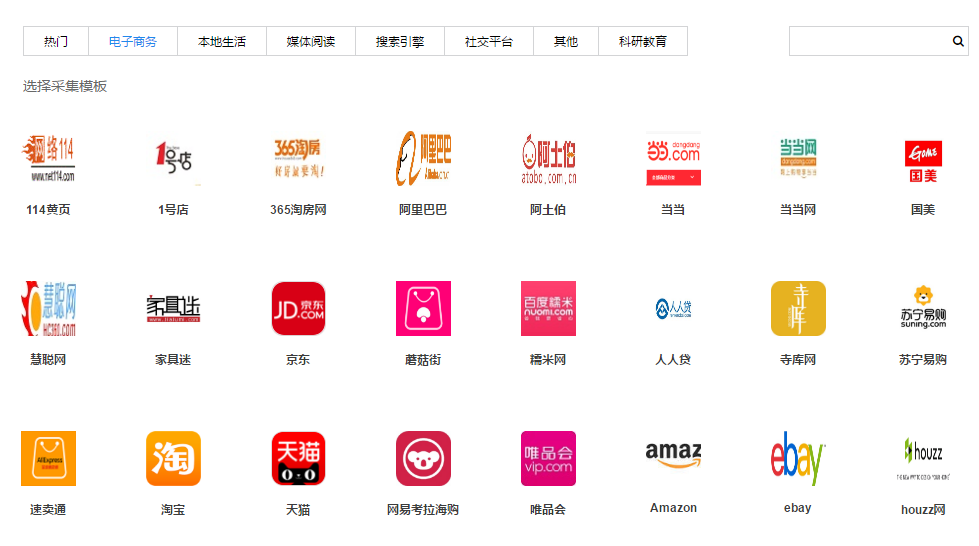Choose the 114黄页 template
The width and height of the screenshot is (979, 546).
pyautogui.click(x=48, y=159)
